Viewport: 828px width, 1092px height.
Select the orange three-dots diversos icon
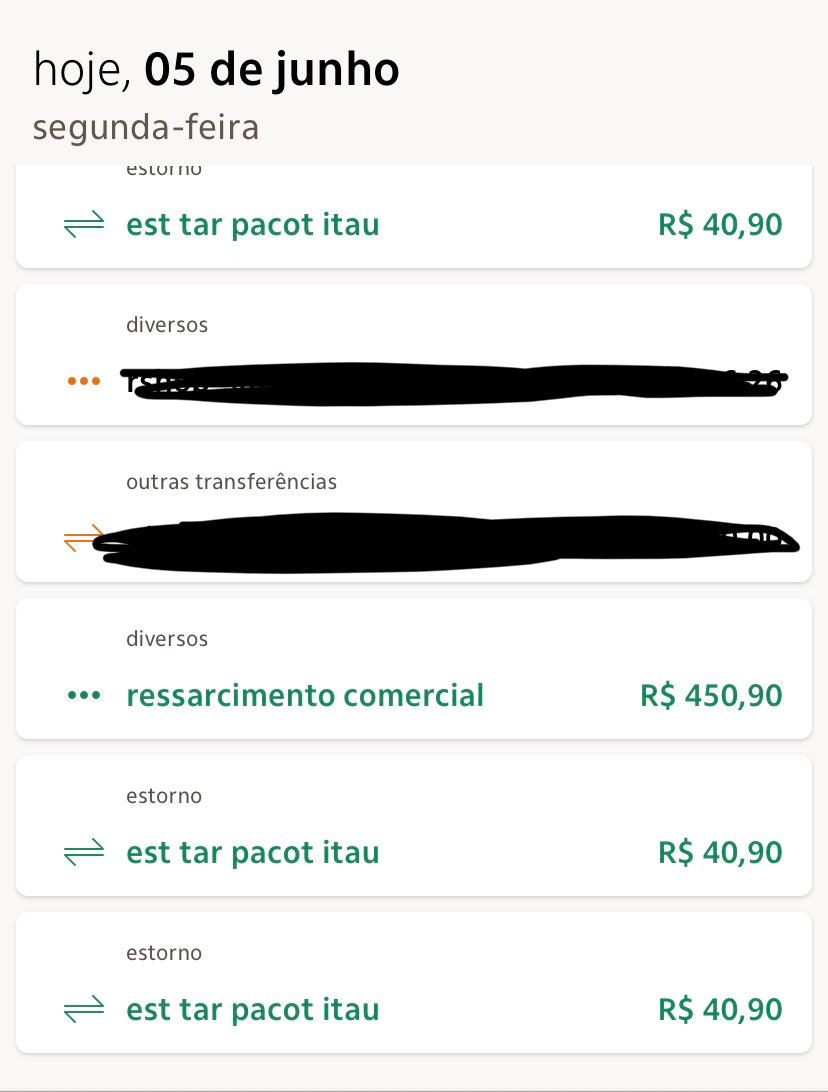point(84,381)
